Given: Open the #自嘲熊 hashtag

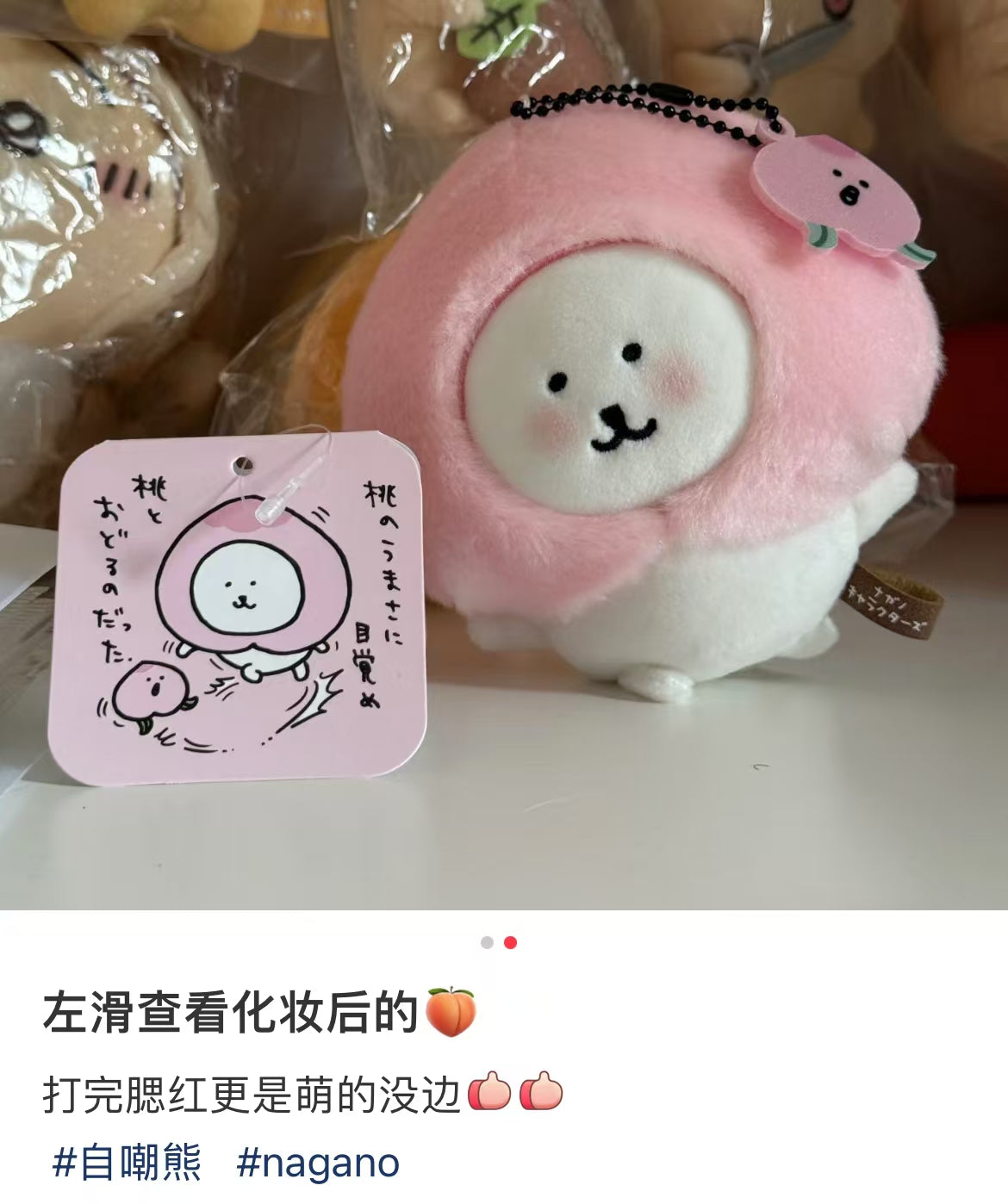Looking at the screenshot, I should [127, 1163].
